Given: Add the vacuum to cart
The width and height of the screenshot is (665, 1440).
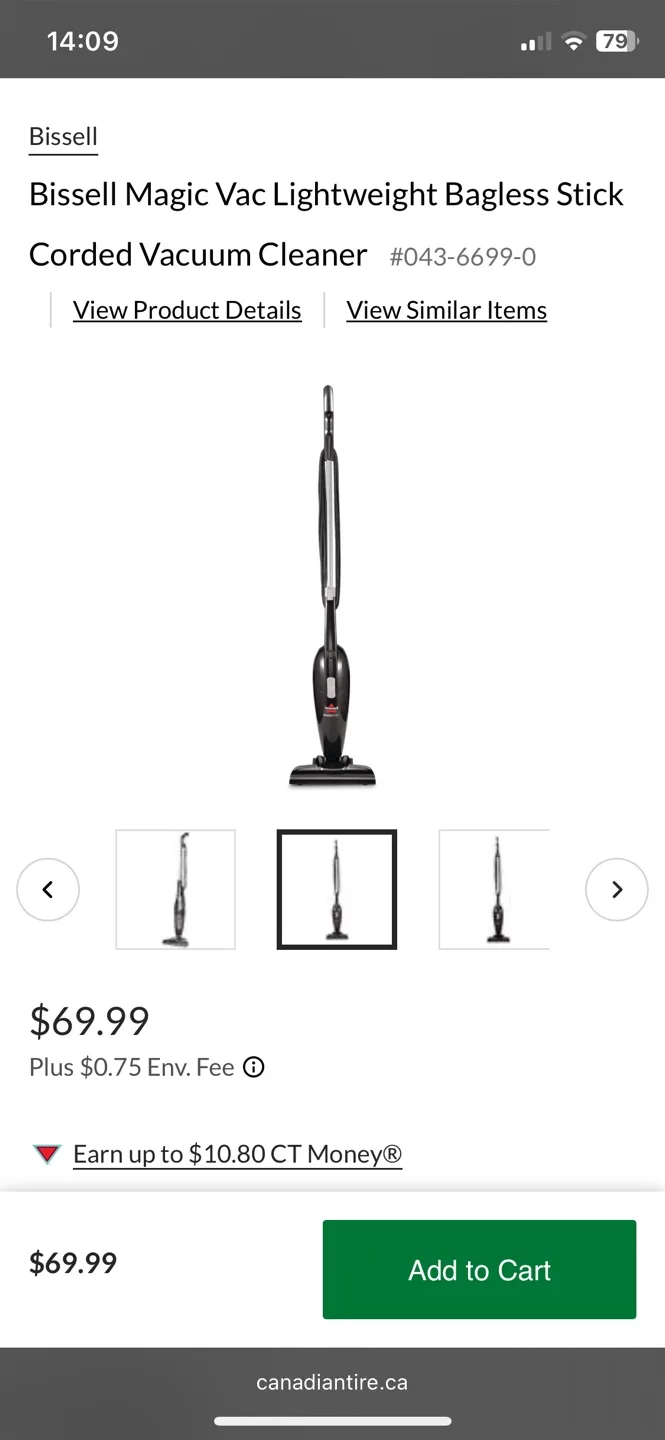Looking at the screenshot, I should pyautogui.click(x=479, y=1270).
